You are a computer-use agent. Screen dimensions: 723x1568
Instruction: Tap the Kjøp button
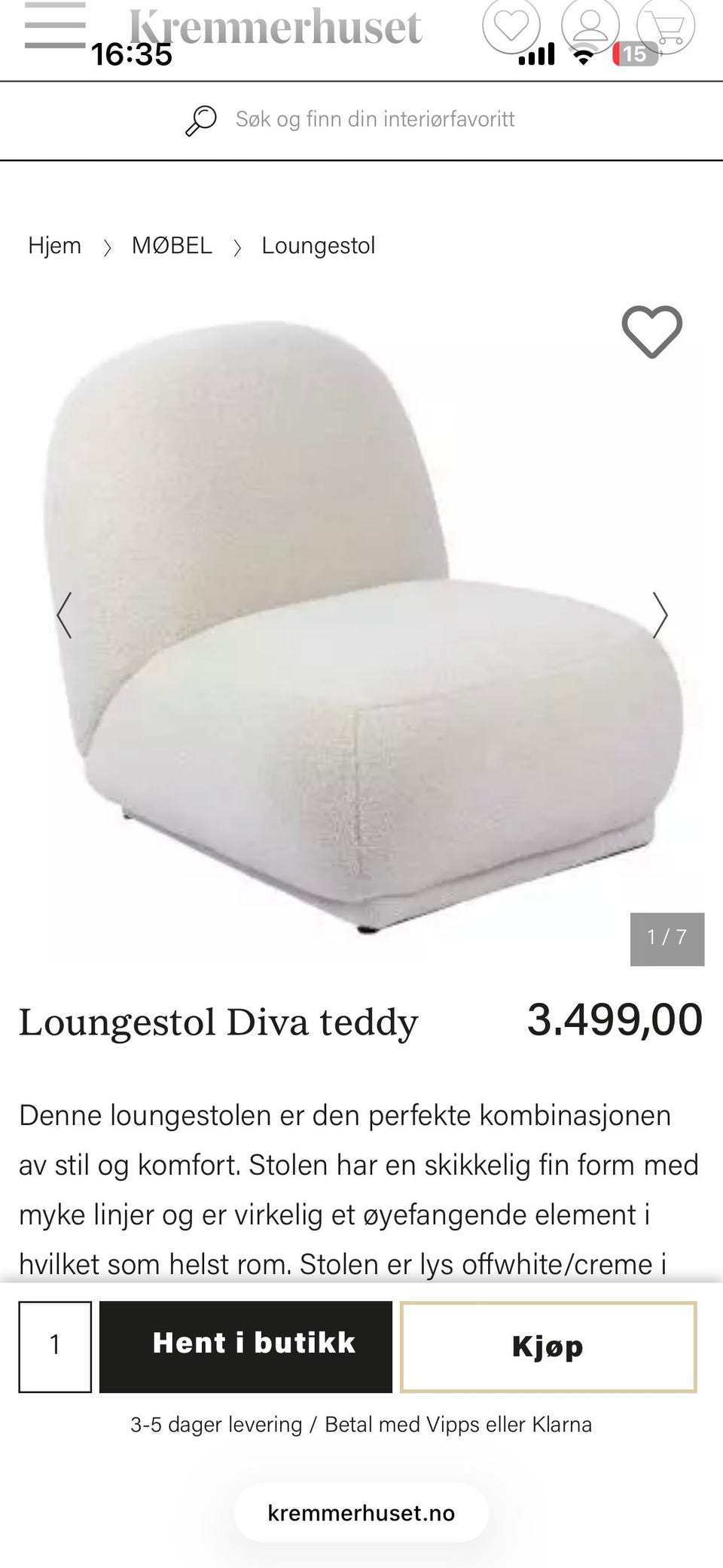(548, 1346)
